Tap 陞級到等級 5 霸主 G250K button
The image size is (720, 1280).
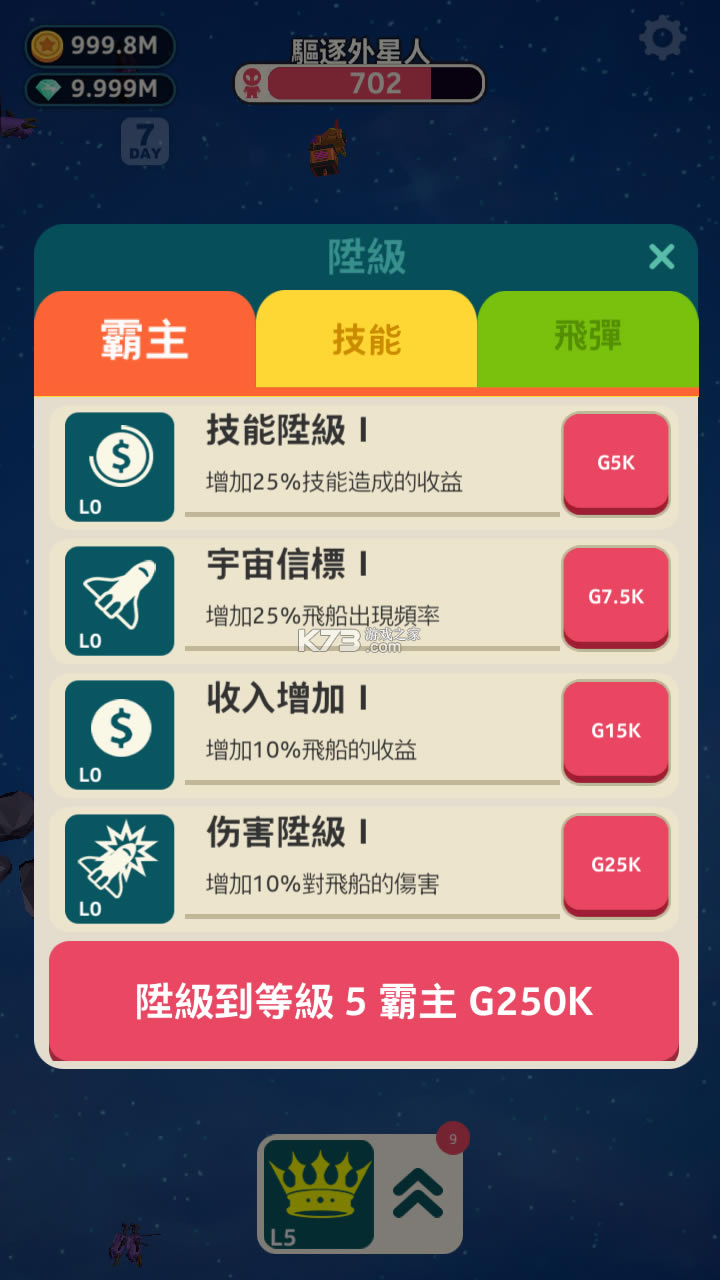pyautogui.click(x=364, y=1001)
